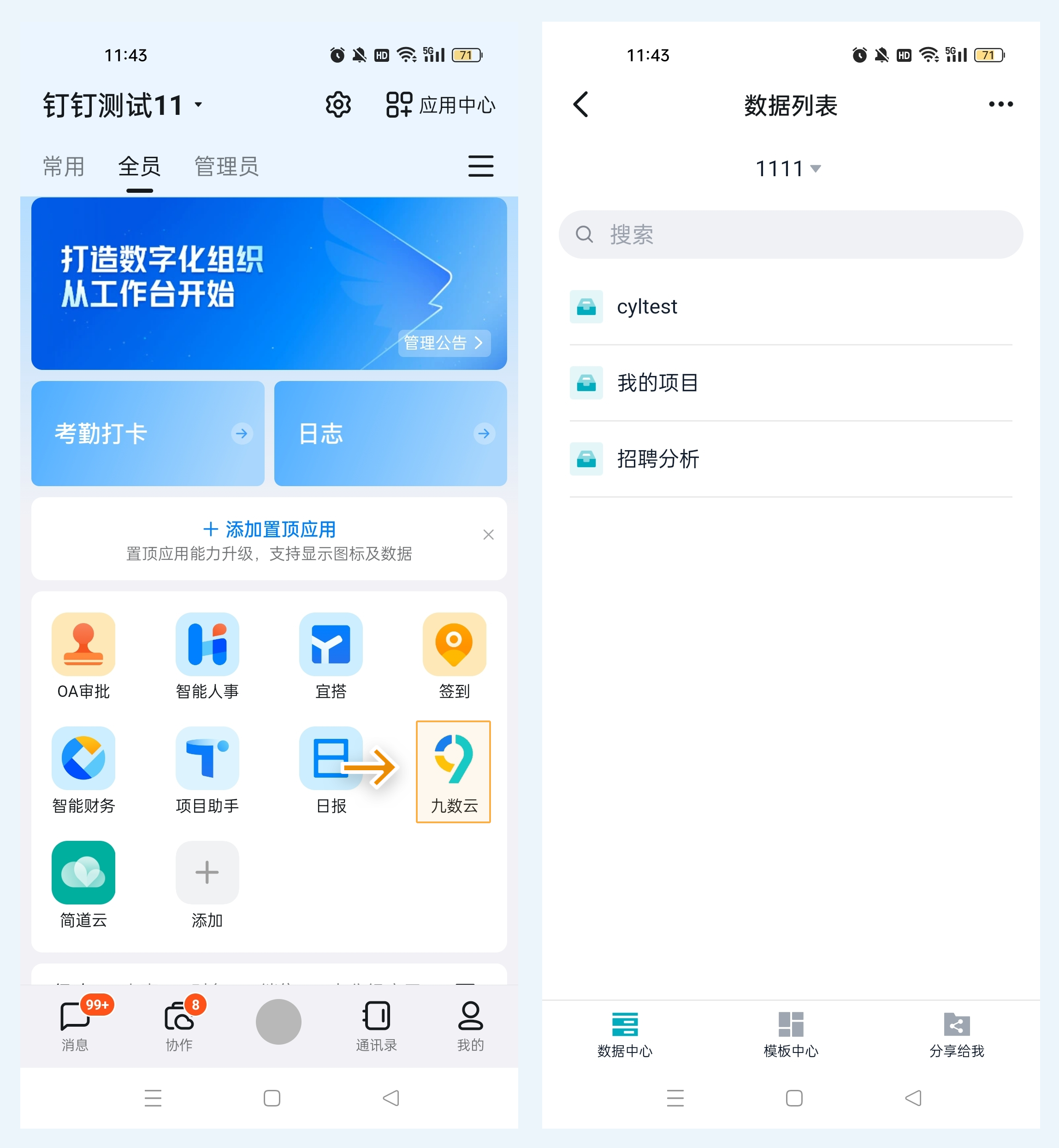Tap 添加置顶应用 to pin apps

point(269,529)
